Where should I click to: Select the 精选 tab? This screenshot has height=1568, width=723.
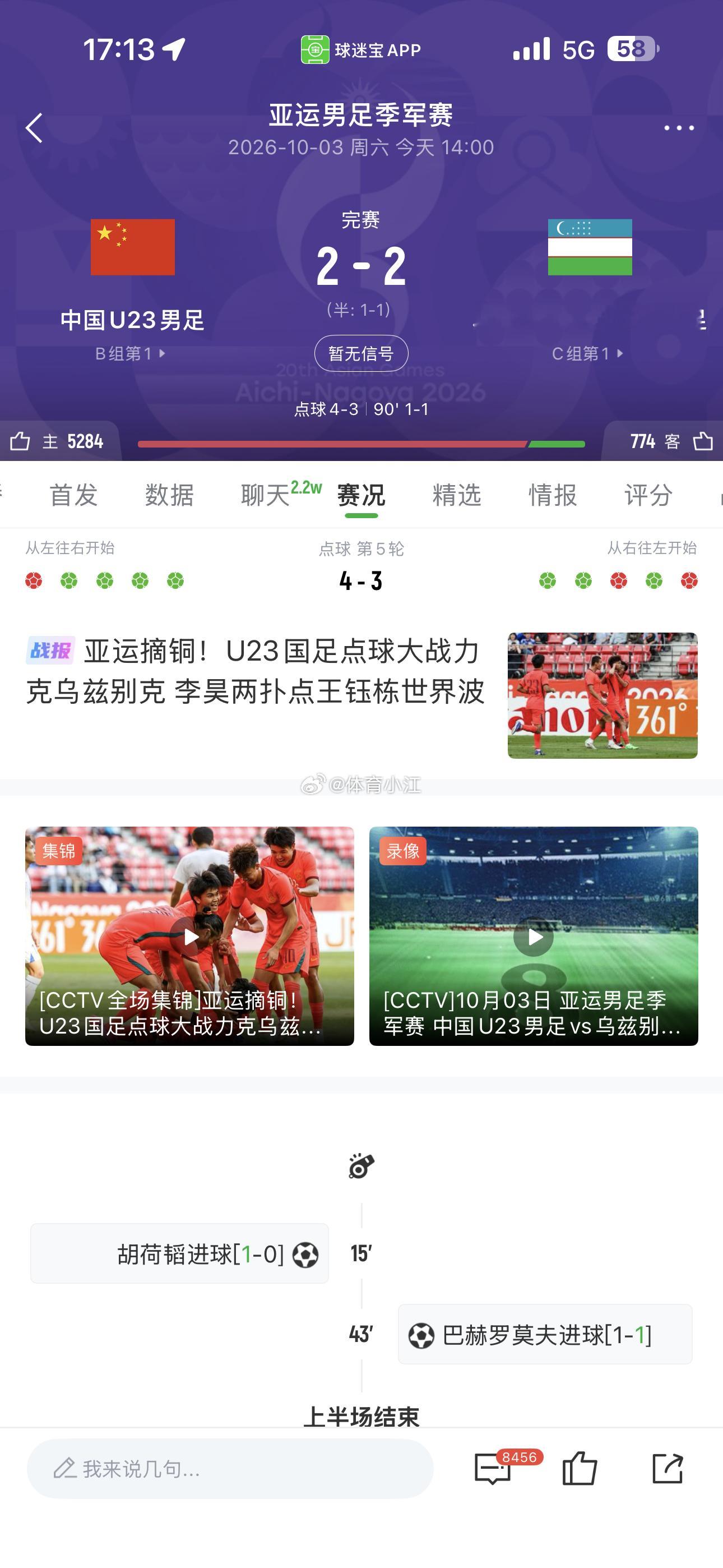coord(456,495)
